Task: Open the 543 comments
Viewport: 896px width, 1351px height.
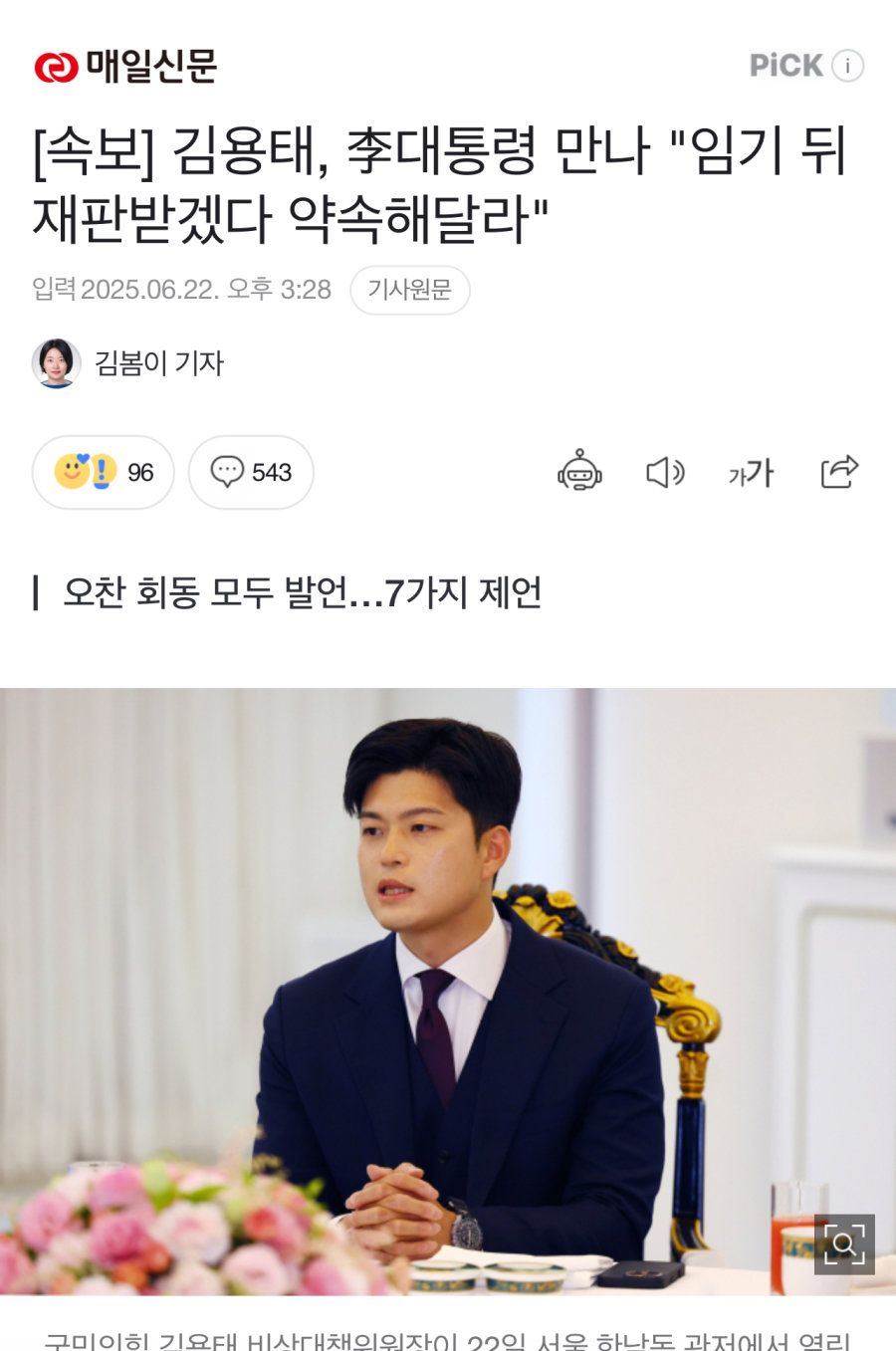Action: tap(251, 472)
